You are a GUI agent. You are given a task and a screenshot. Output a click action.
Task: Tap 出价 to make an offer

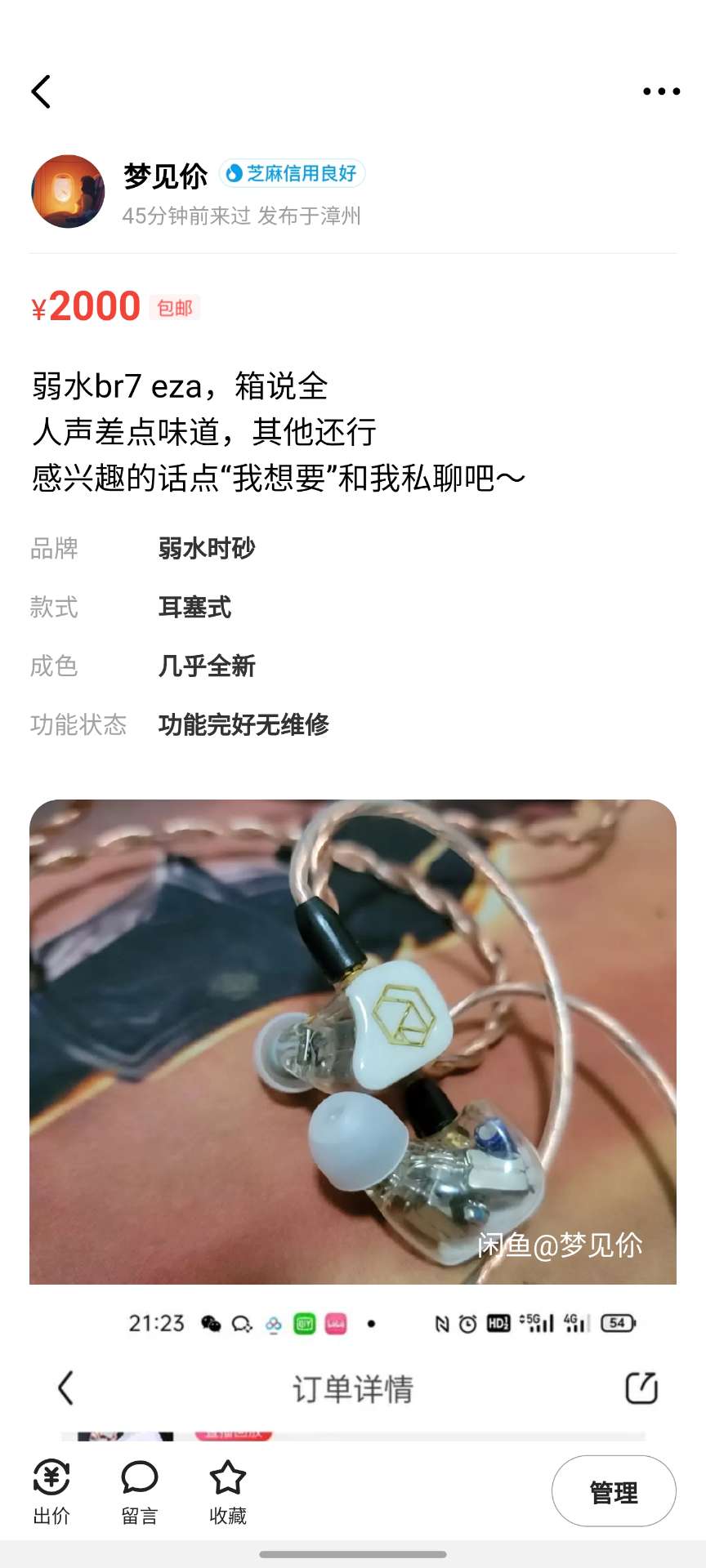[x=51, y=1491]
